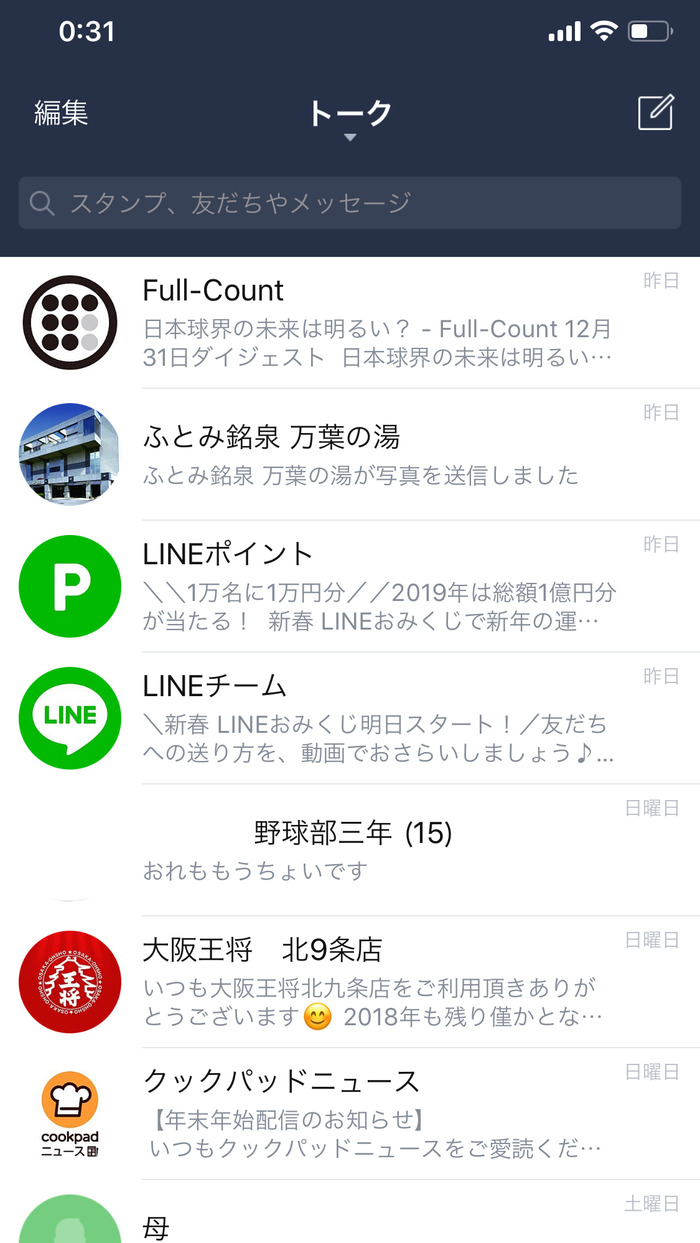
Task: Open the スタンプ、友だちやメッセージ search field
Action: [x=350, y=203]
